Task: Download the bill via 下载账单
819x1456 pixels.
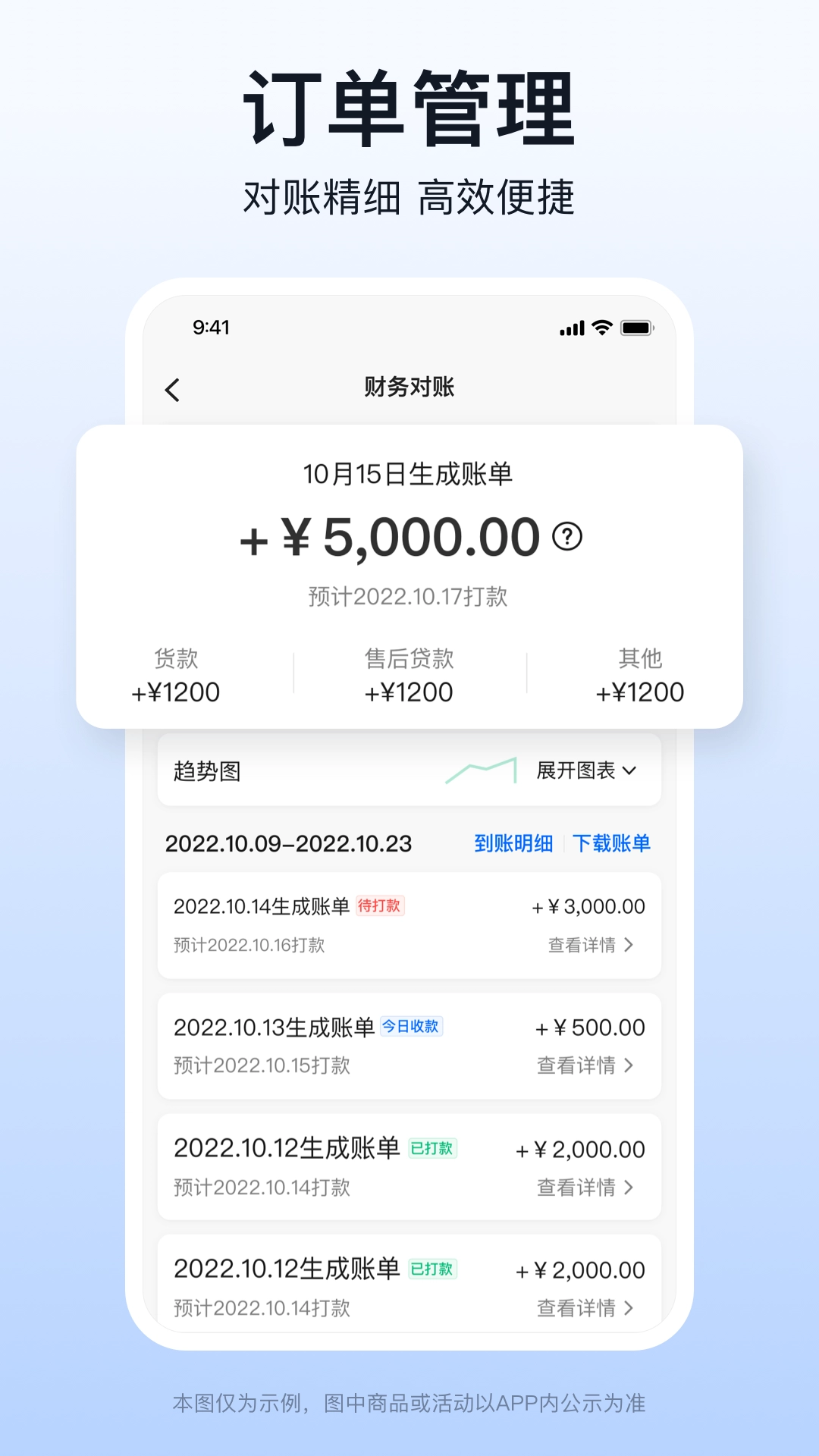Action: tap(611, 843)
